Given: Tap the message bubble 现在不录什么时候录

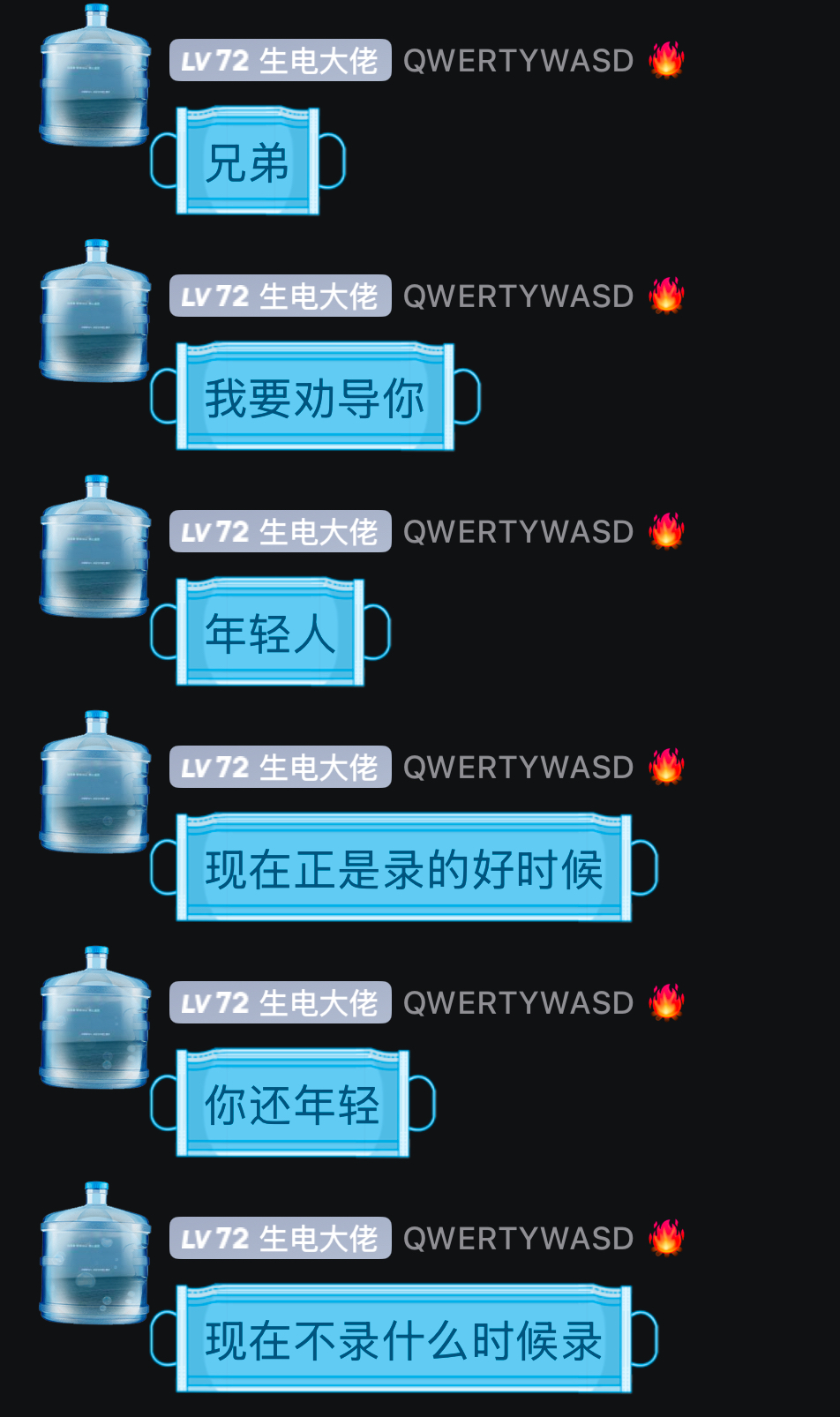Looking at the screenshot, I should coord(403,1339).
